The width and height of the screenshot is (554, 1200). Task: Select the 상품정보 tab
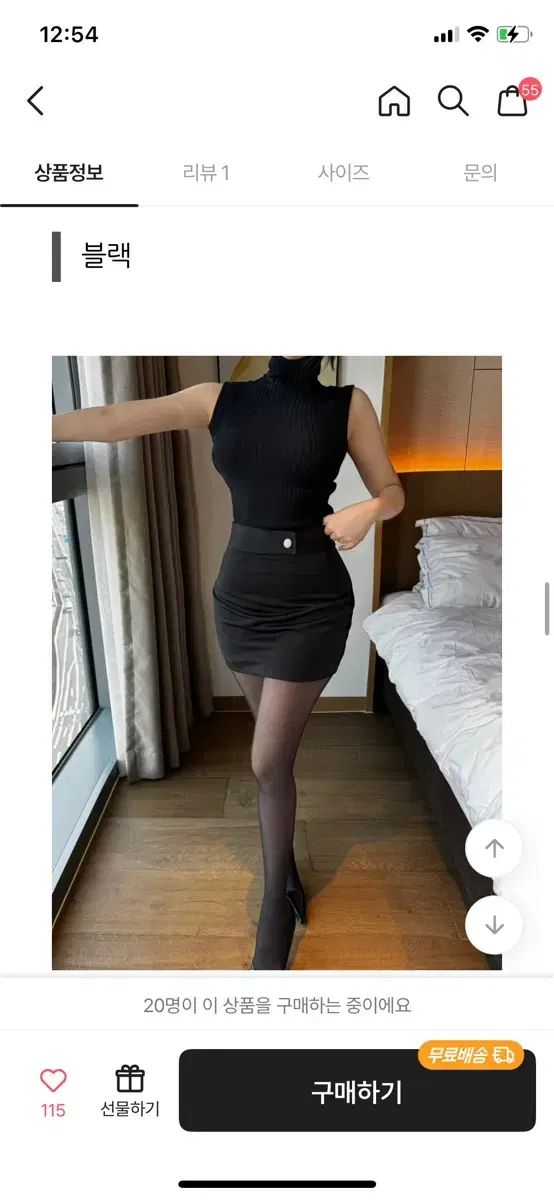click(x=69, y=173)
